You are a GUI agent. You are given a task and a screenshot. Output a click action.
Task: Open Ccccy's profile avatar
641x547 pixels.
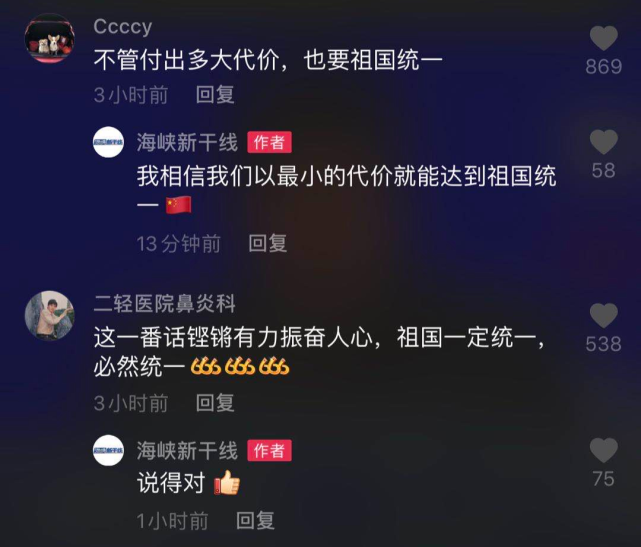pyautogui.click(x=49, y=39)
